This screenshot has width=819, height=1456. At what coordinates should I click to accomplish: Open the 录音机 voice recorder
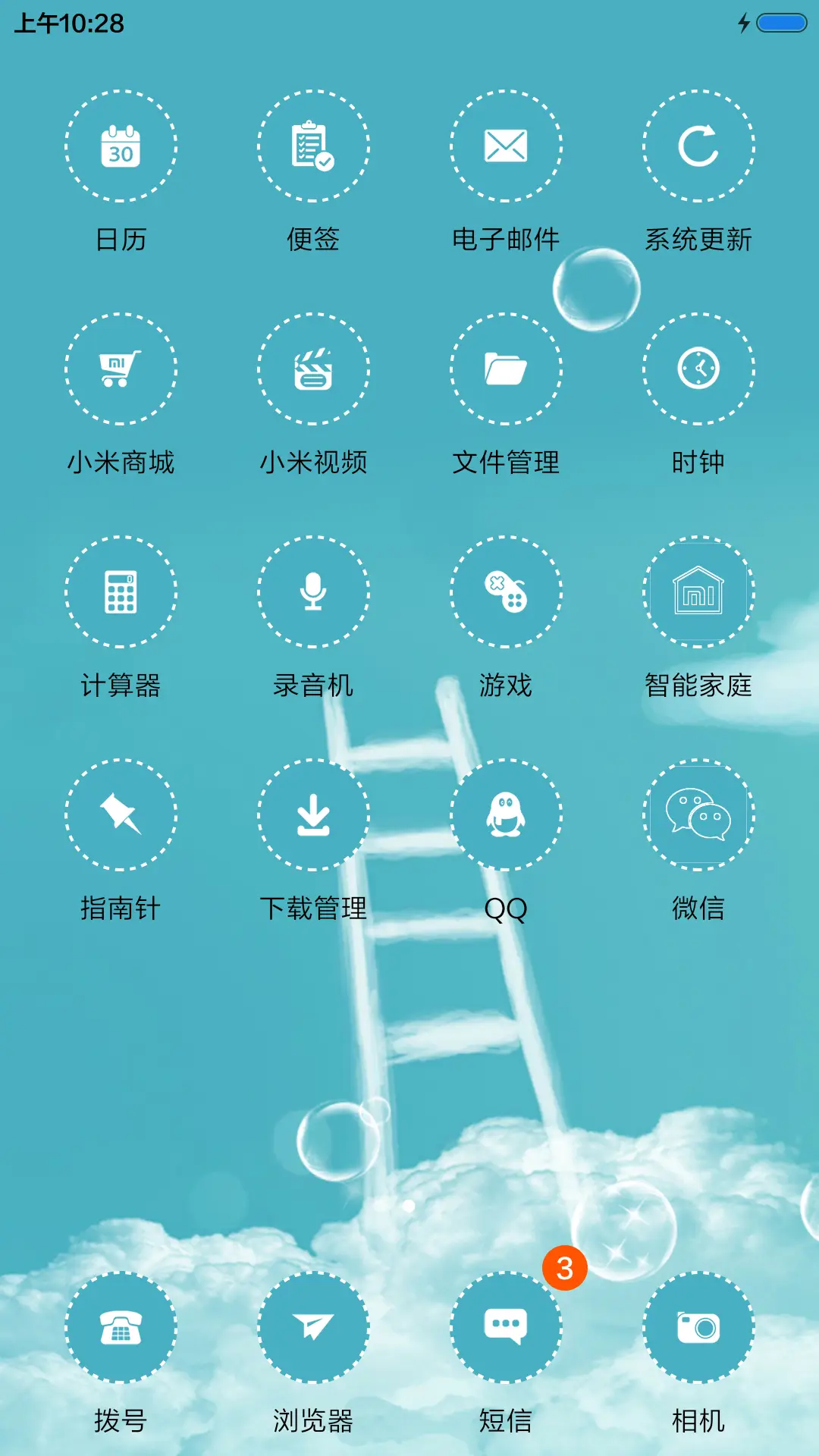click(313, 594)
